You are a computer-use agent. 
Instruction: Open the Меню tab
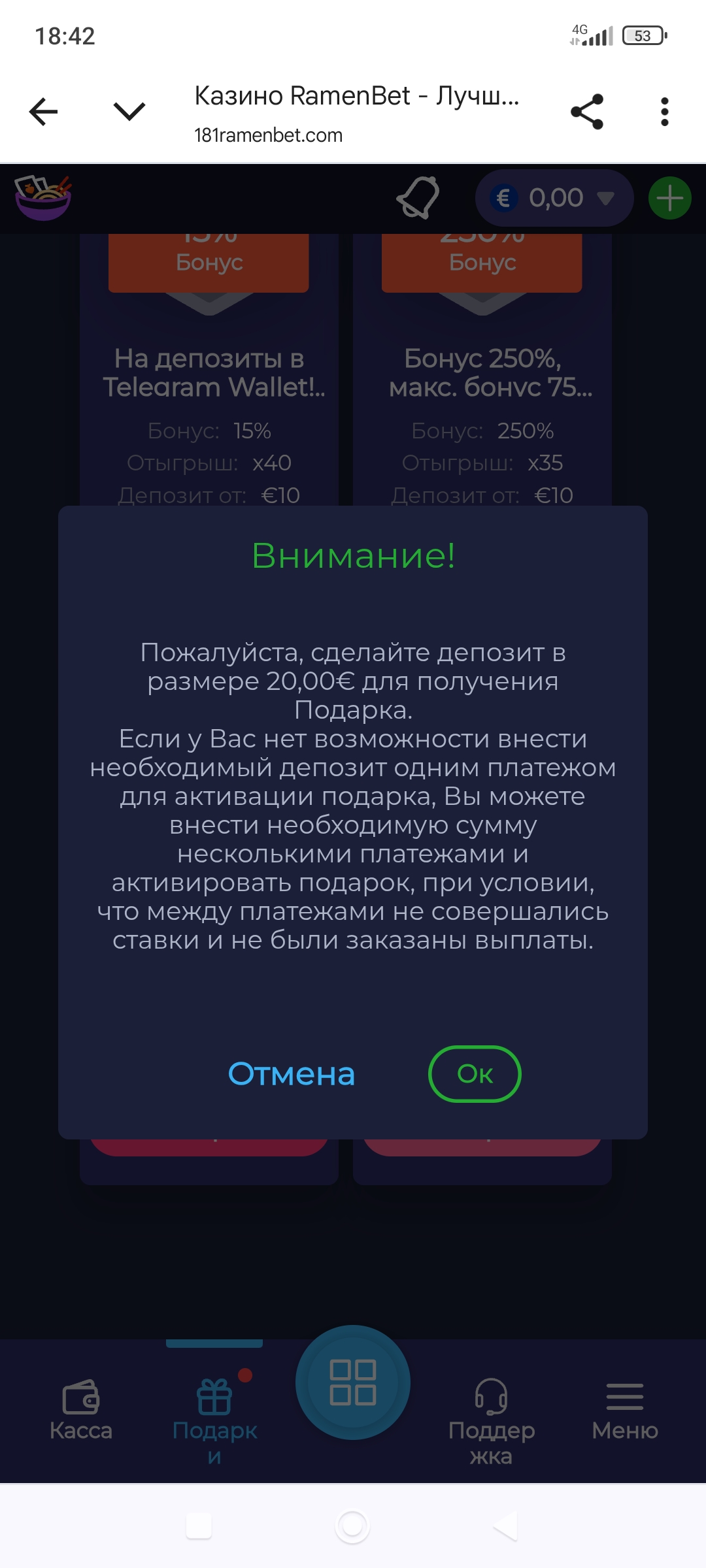click(625, 1411)
